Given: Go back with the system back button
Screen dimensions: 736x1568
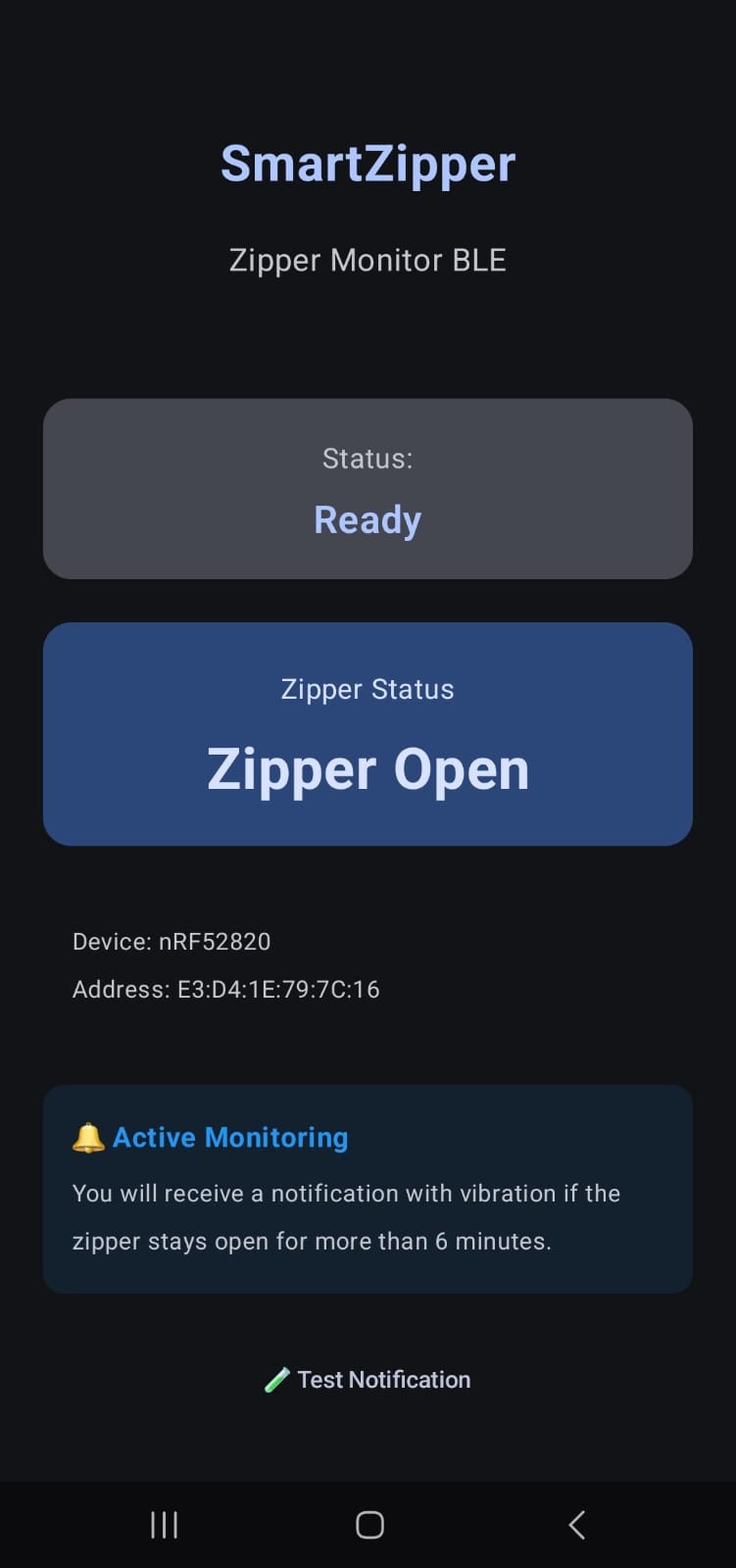Looking at the screenshot, I should click(576, 1525).
